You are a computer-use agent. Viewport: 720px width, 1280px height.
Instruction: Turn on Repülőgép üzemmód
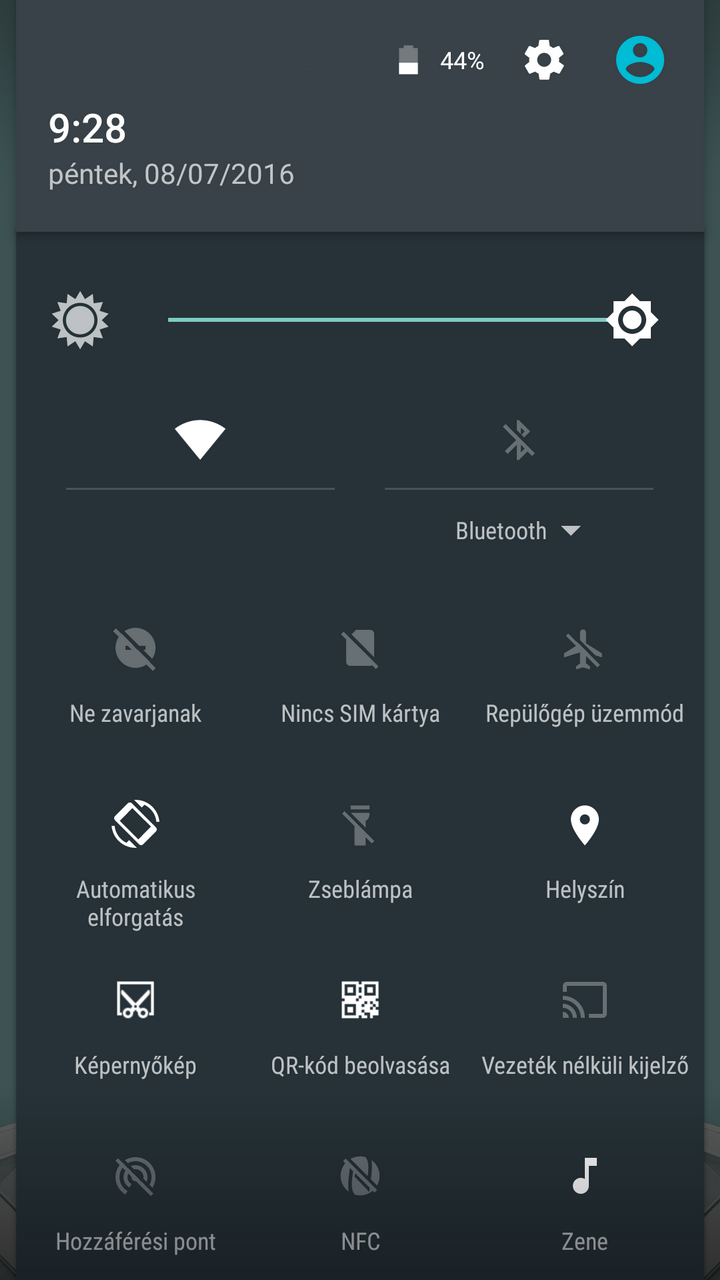point(584,650)
